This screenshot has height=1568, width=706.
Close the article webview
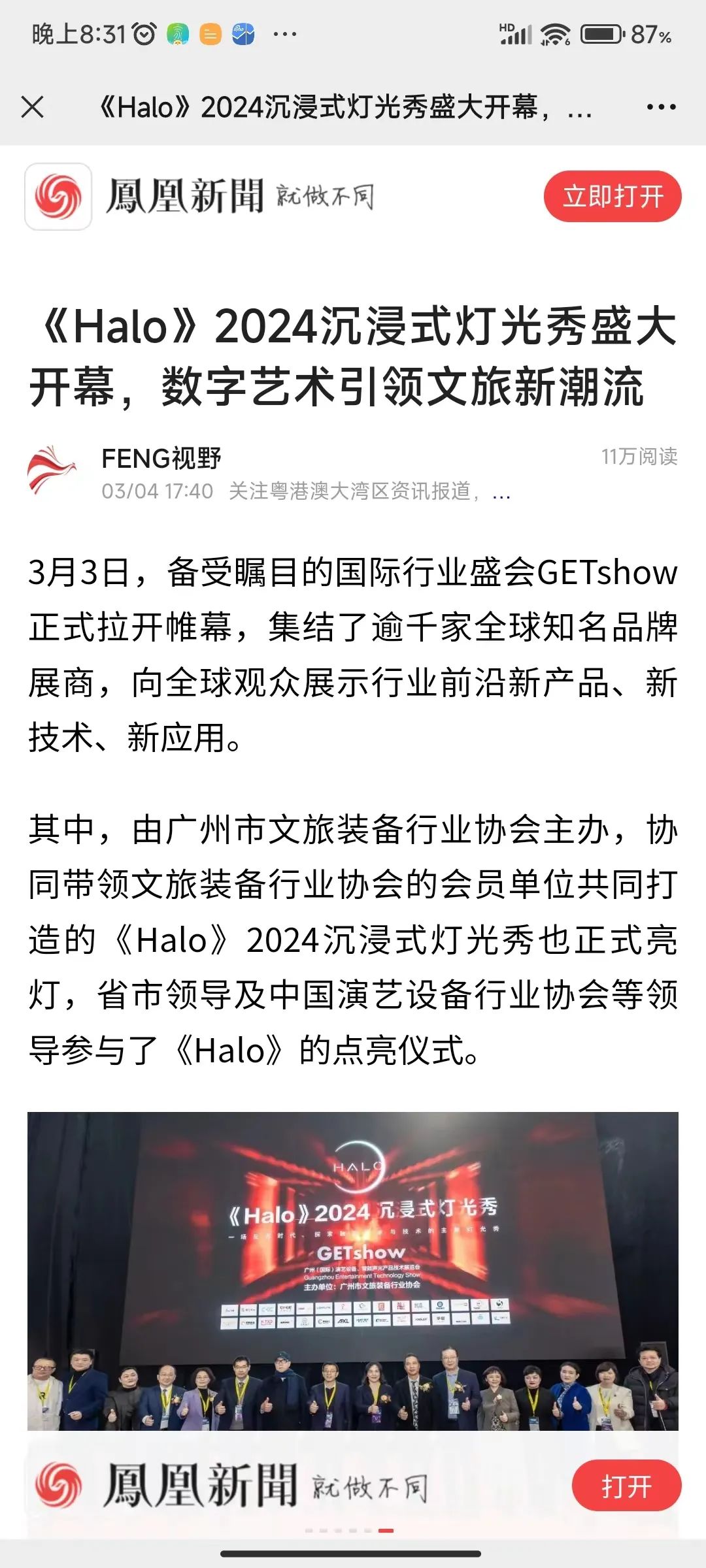click(32, 107)
